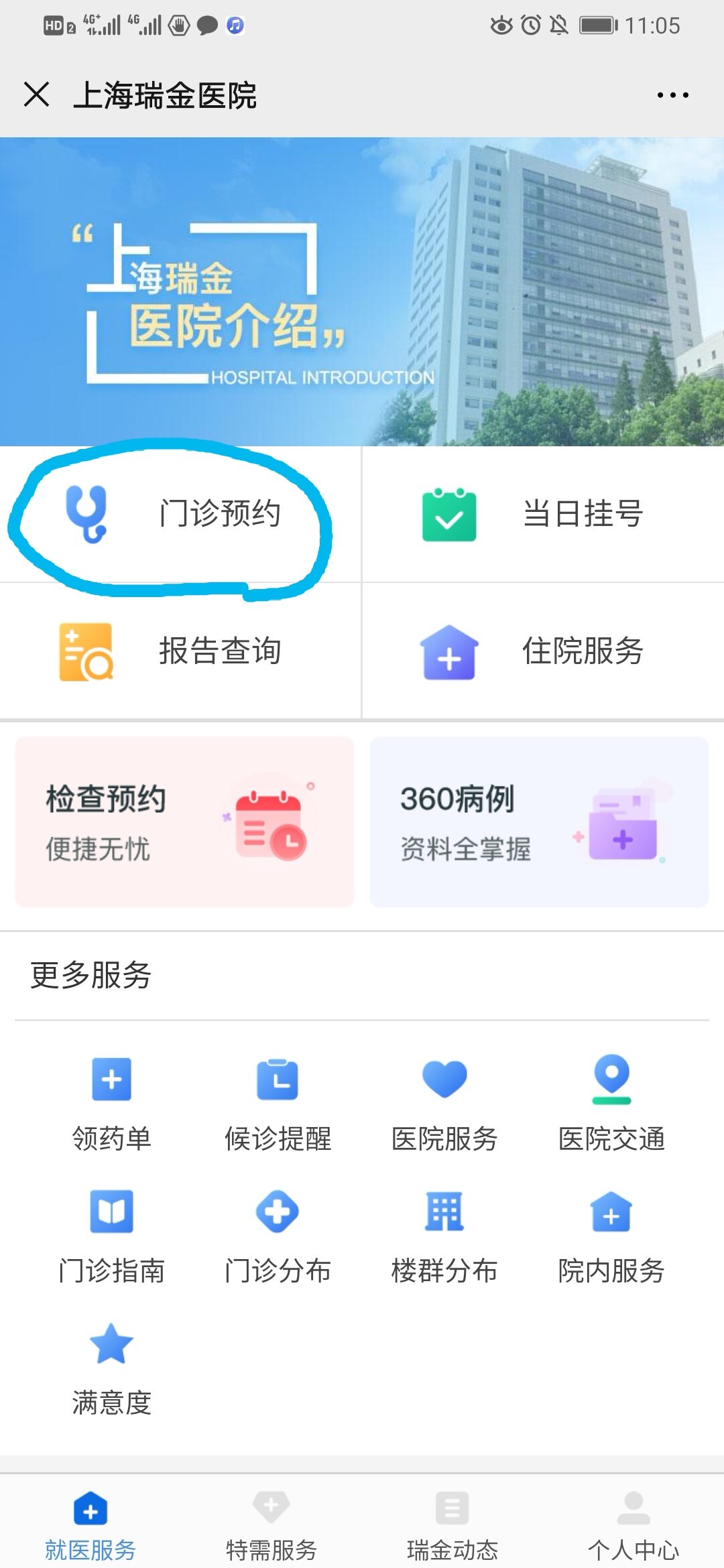724x1568 pixels.
Task: Go to 住院服务 inpatient services
Action: point(543,651)
